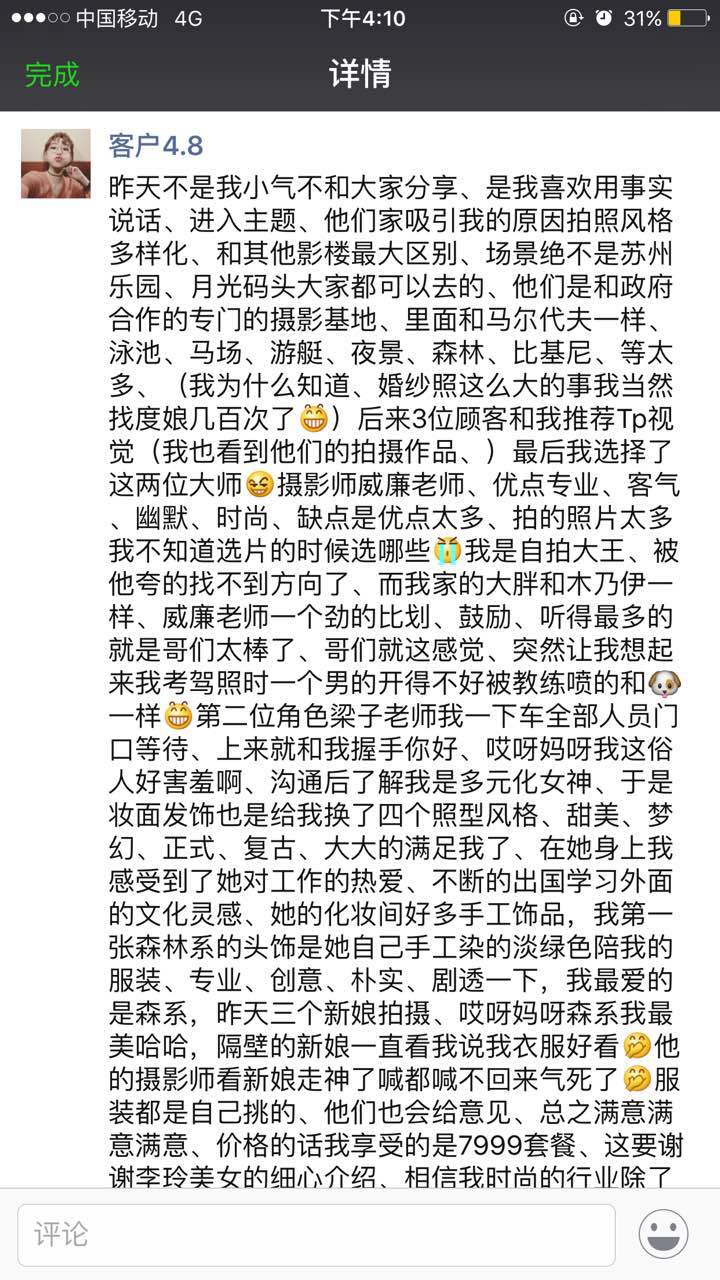
Task: Open the profile via 客户4.8's name
Action: point(155,146)
